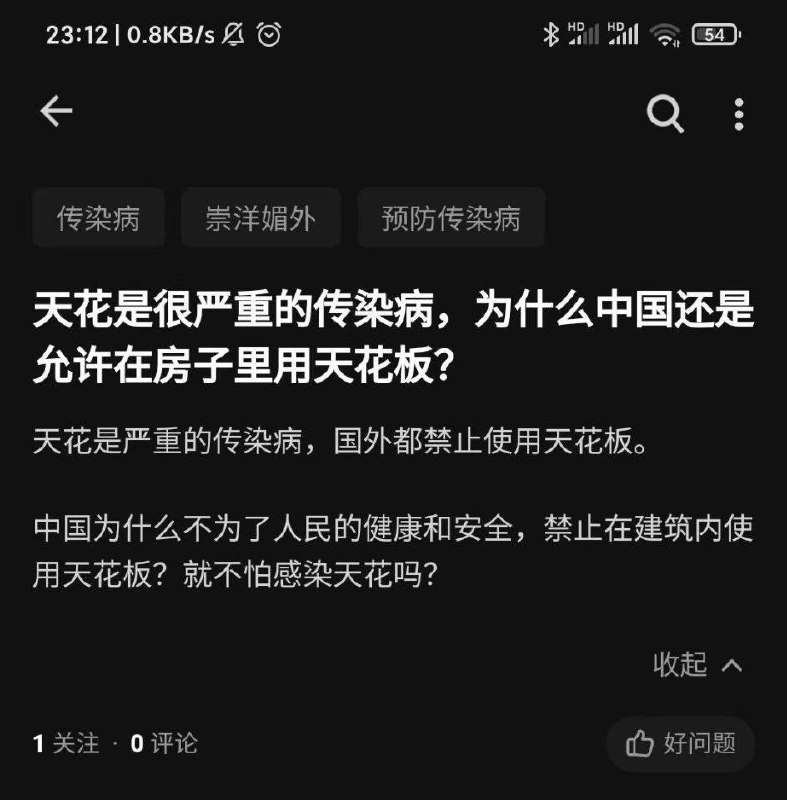Open the 预防传染病 topic
The height and width of the screenshot is (800, 787).
click(450, 217)
